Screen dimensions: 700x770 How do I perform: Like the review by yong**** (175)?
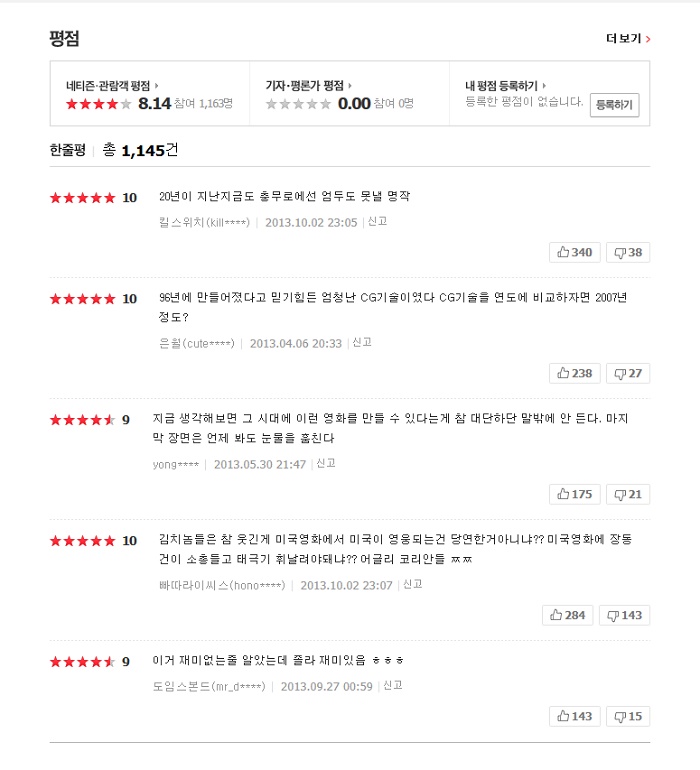575,494
